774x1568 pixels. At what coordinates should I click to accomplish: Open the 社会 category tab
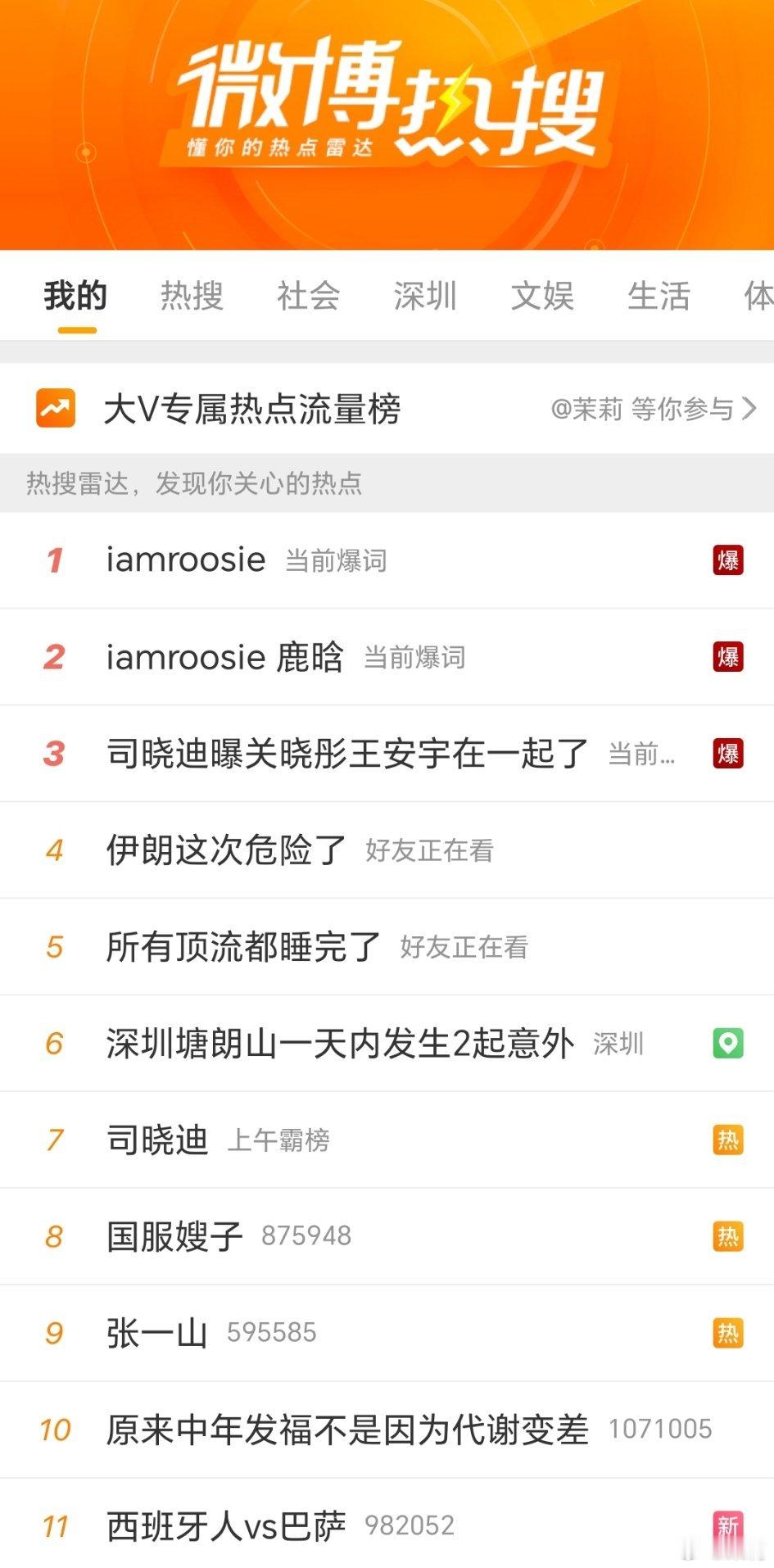308,297
